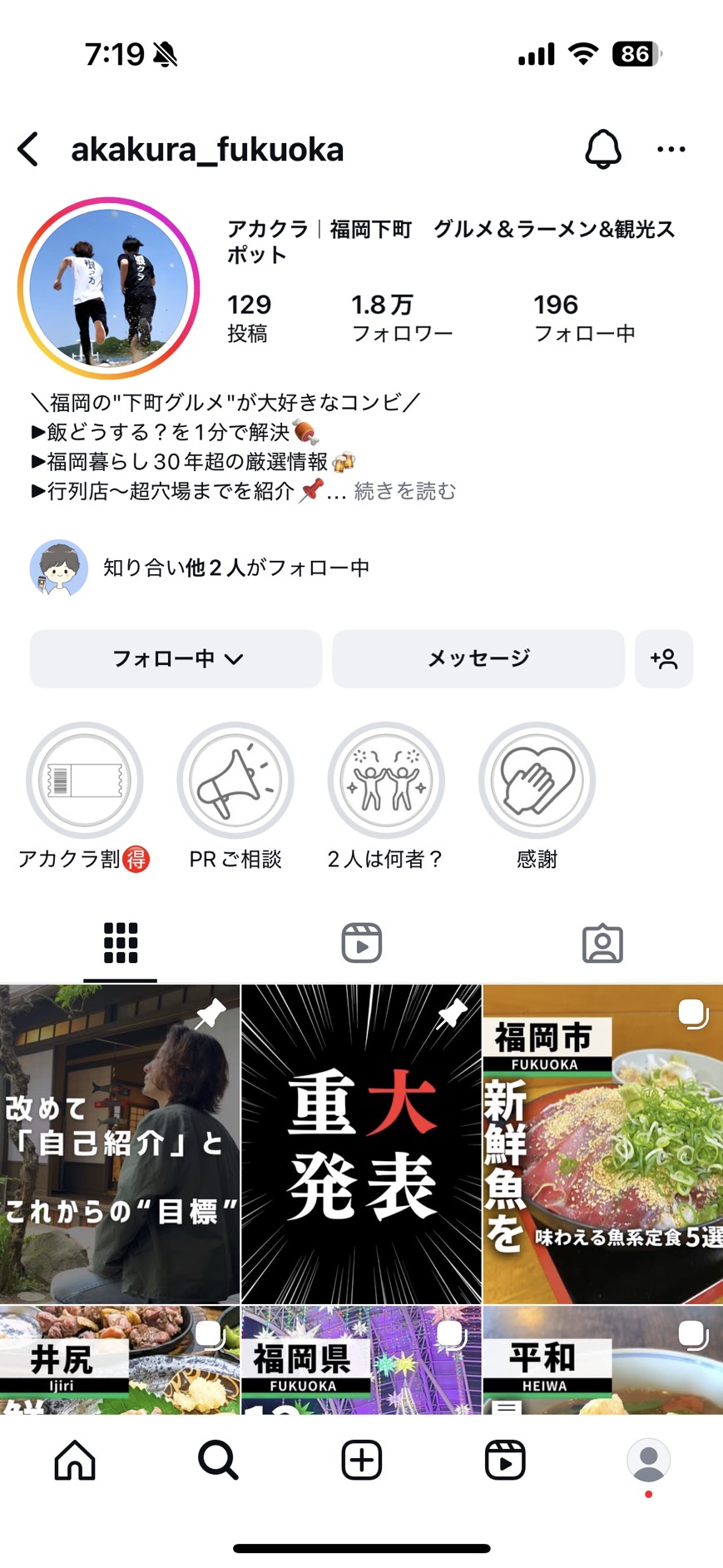Open the pinned 重大発表 post
Viewport: 723px width, 1568px height.
[361, 1144]
